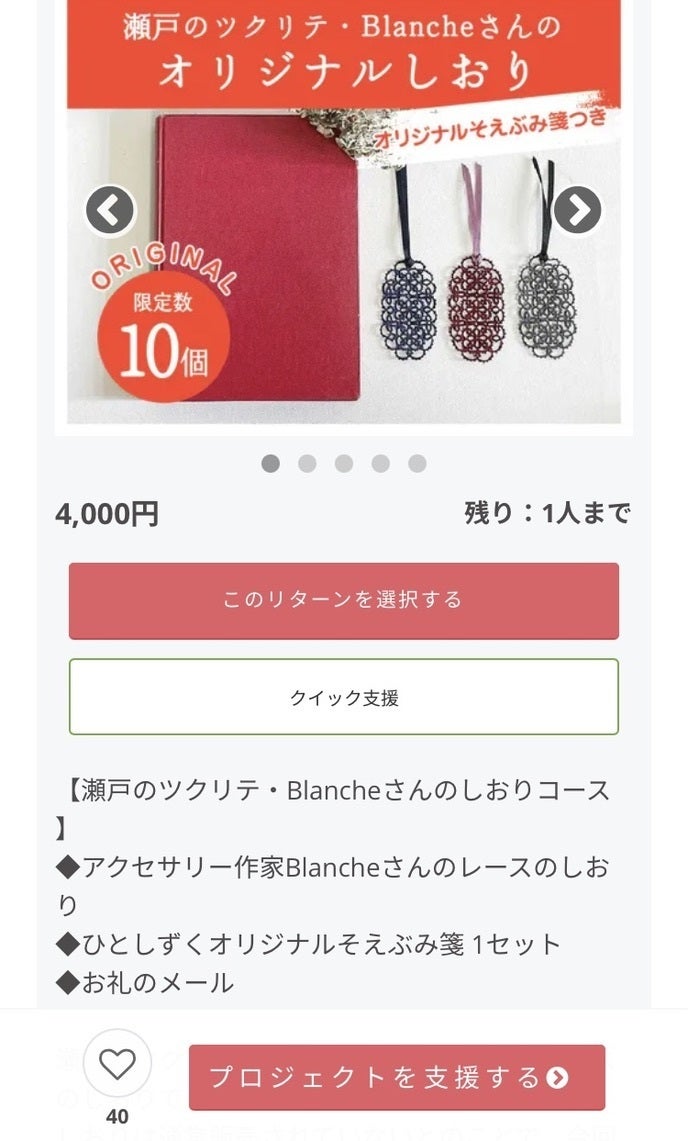Image resolution: width=688 pixels, height=1141 pixels.
Task: Like this project with the heart icon
Action: point(117,1064)
